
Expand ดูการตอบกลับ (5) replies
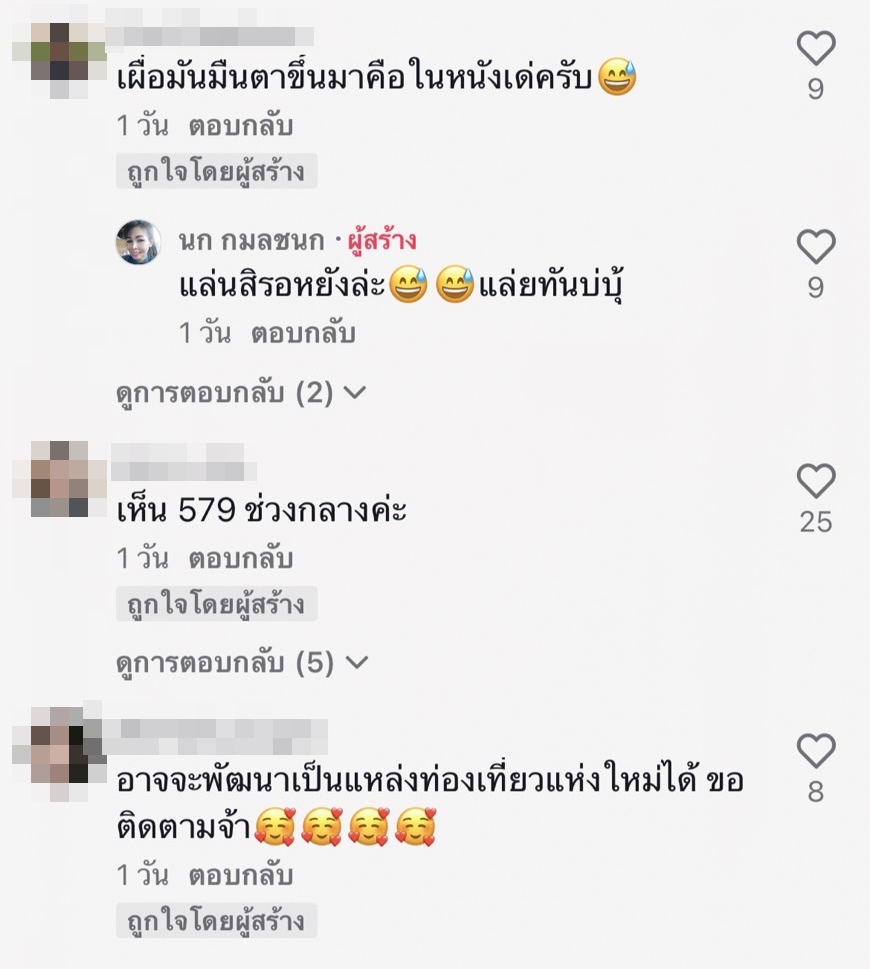(x=241, y=662)
